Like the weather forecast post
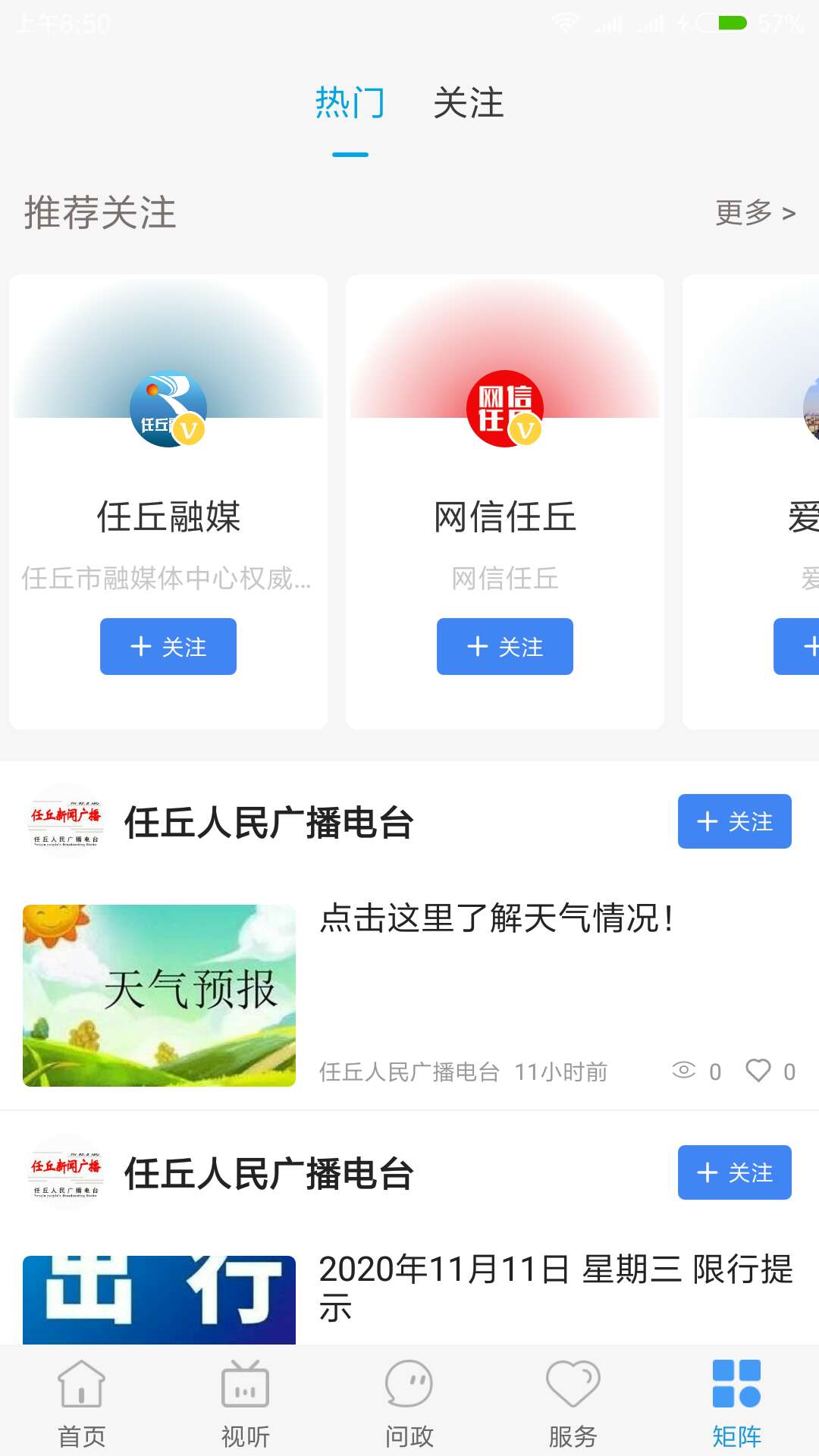 [x=758, y=1071]
